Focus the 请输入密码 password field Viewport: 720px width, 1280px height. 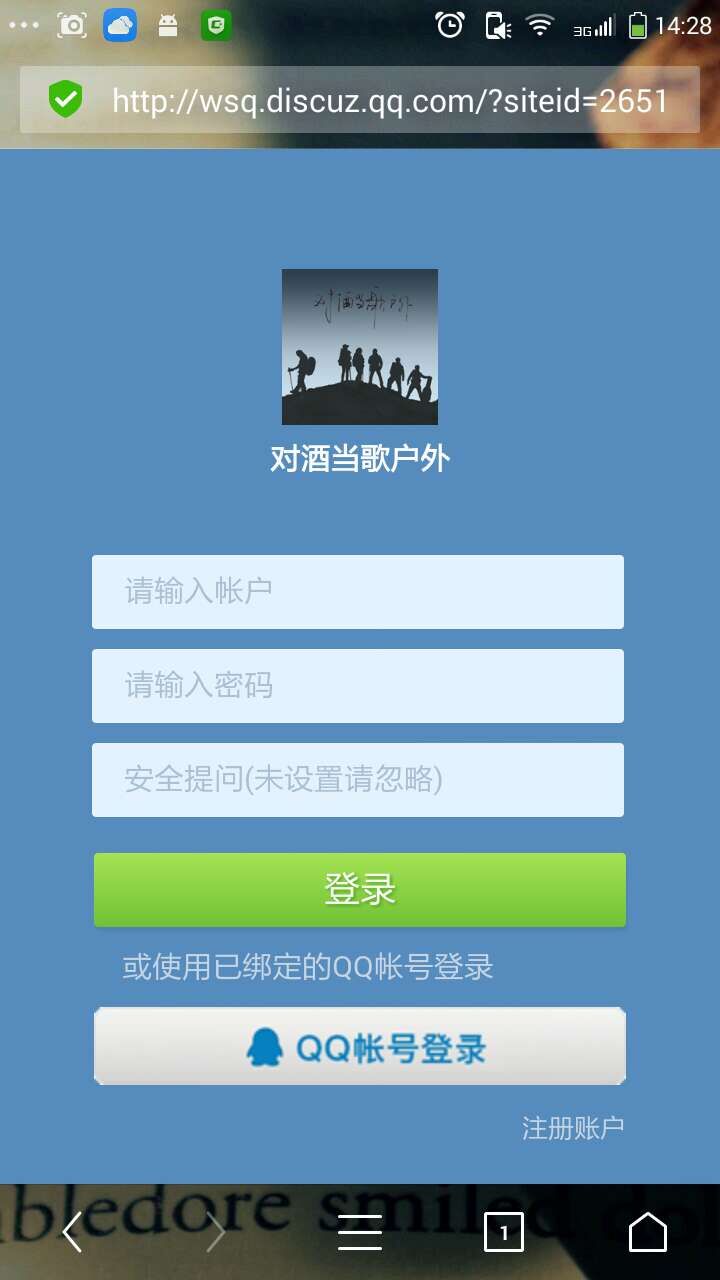358,686
